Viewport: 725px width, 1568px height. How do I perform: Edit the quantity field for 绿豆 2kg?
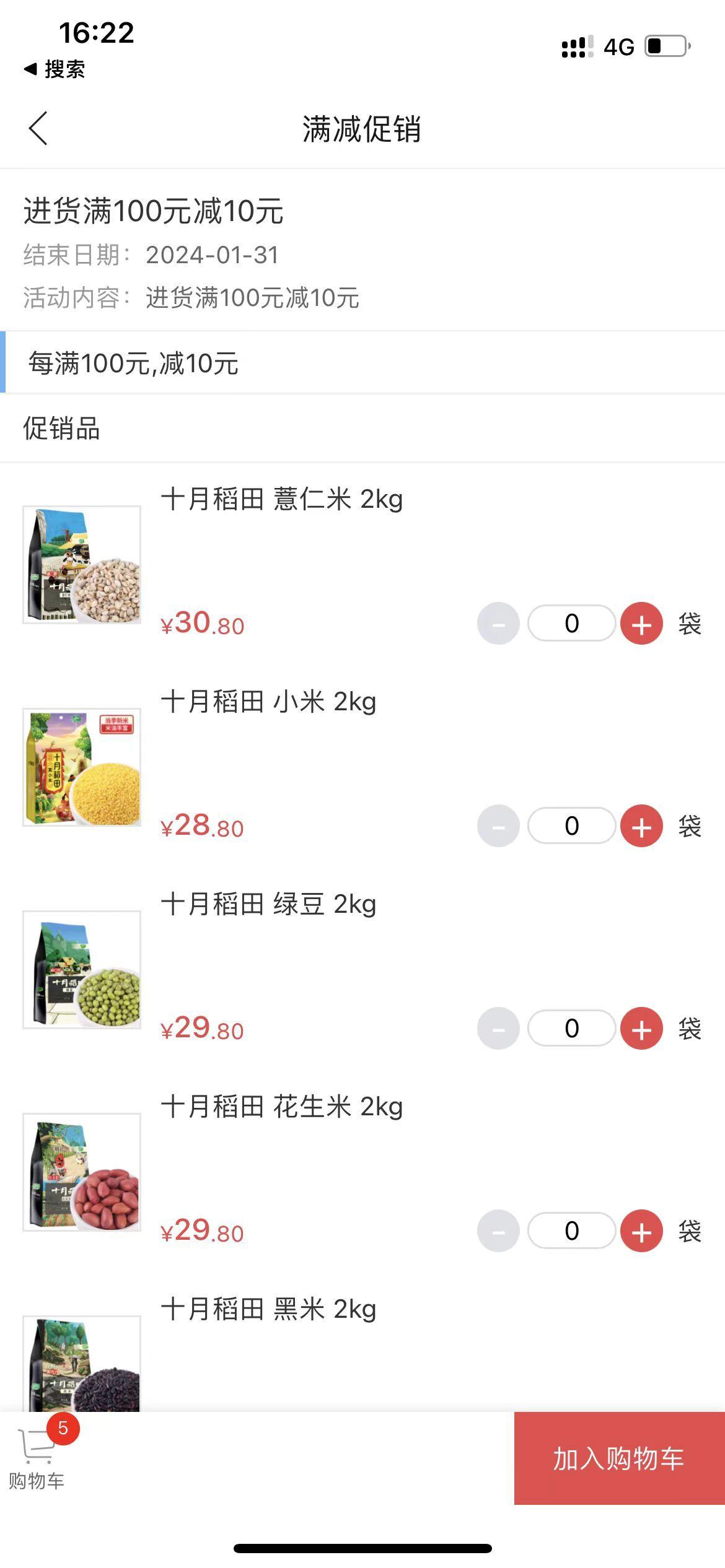click(x=571, y=1029)
